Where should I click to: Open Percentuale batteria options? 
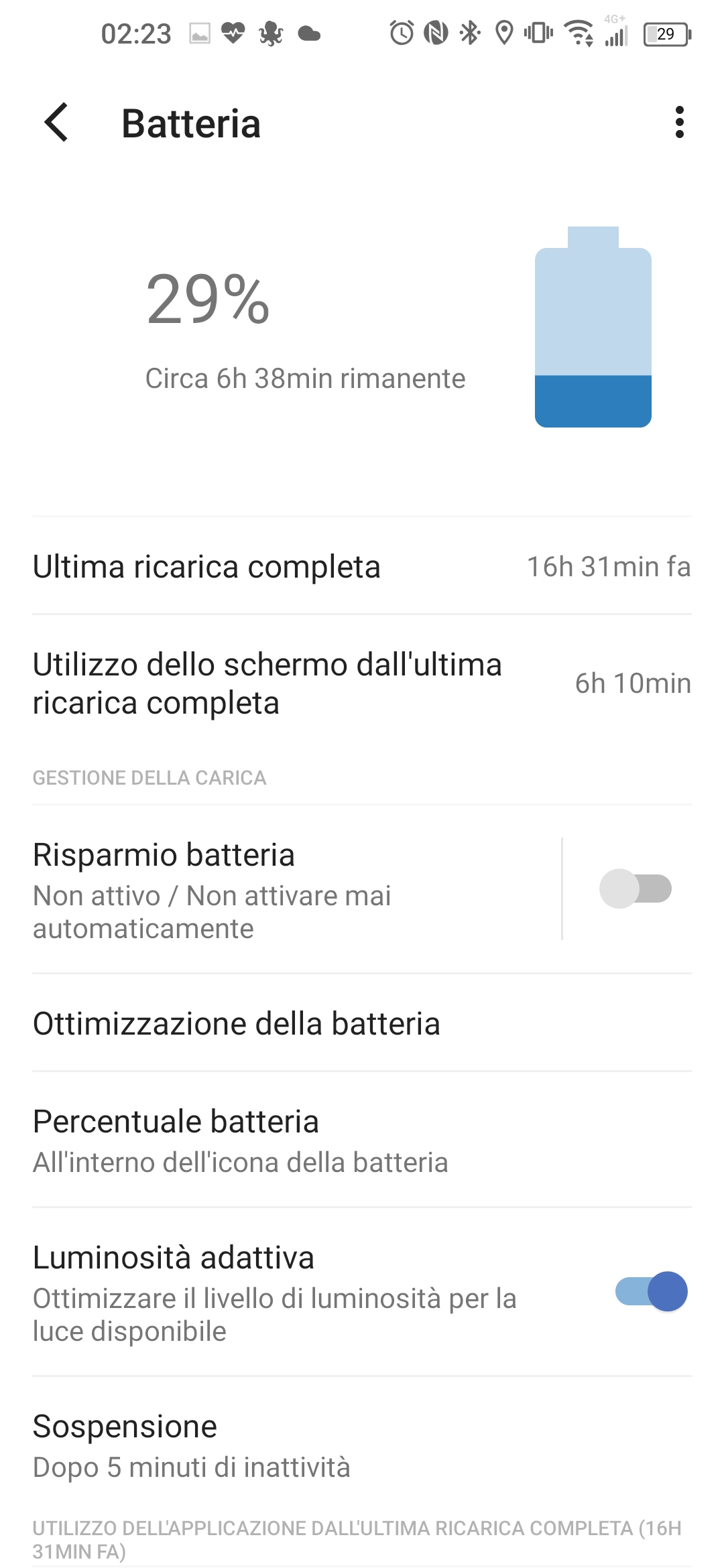click(362, 1140)
